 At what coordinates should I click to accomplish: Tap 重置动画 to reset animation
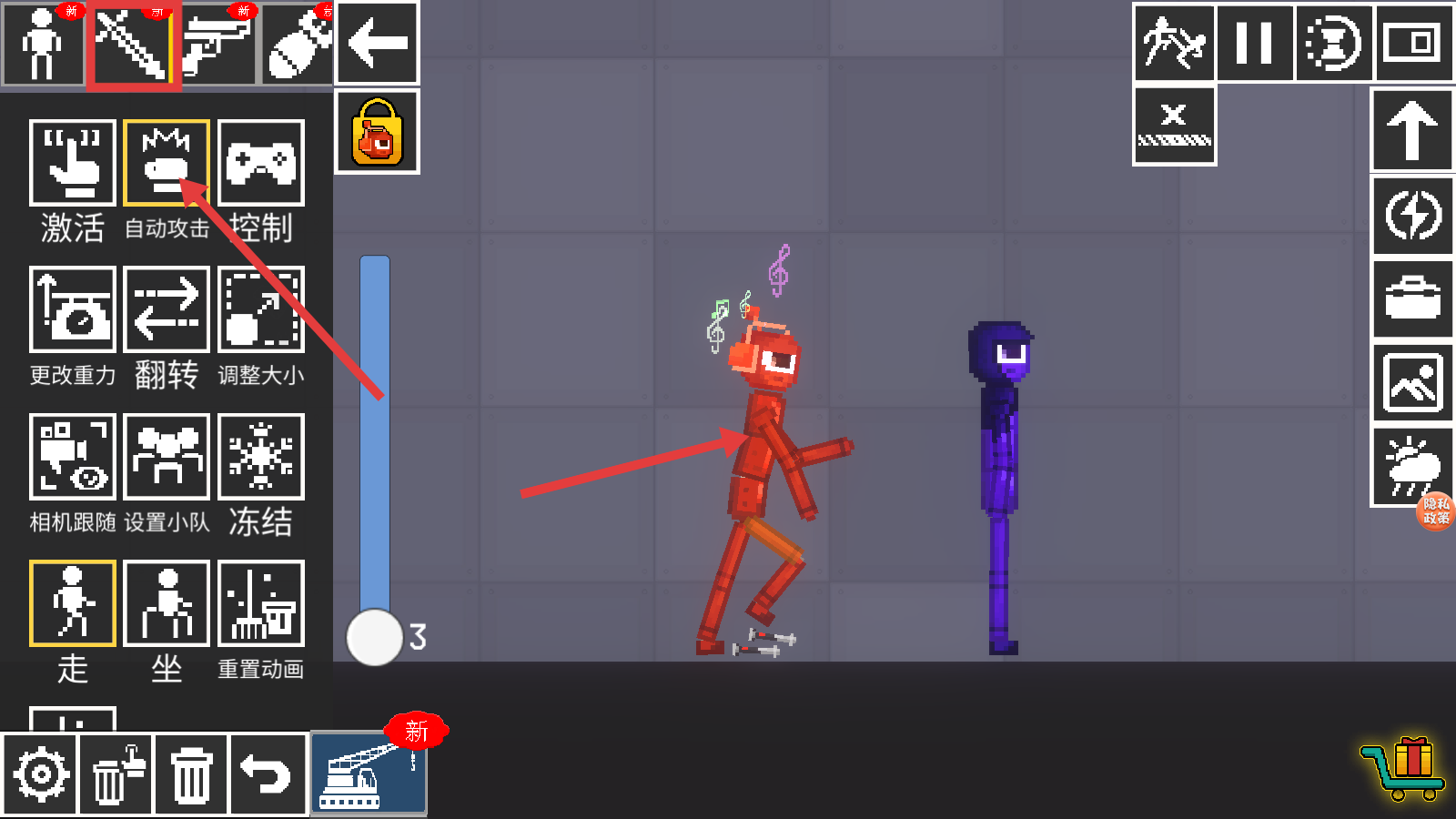261,604
